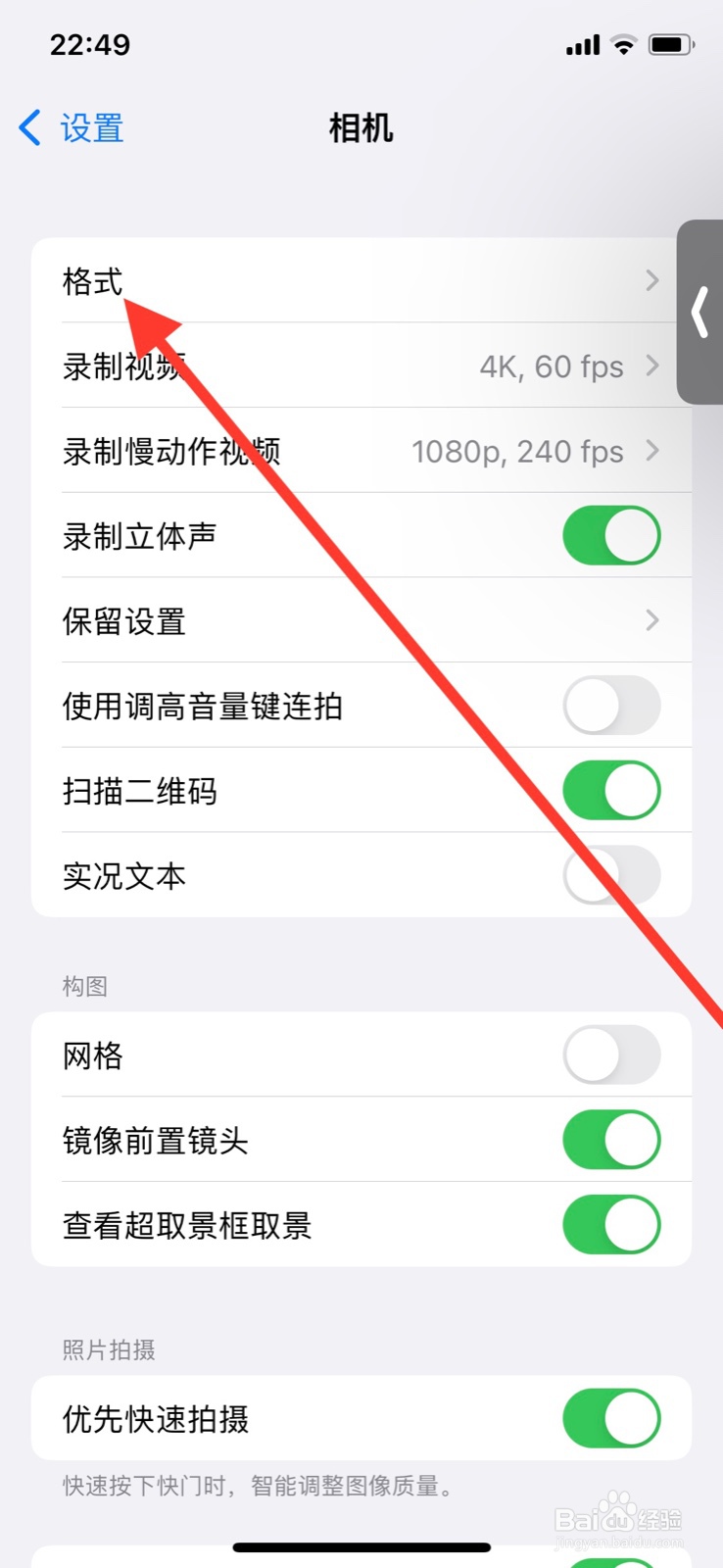Tap the blue back chevron arrow

[26, 127]
